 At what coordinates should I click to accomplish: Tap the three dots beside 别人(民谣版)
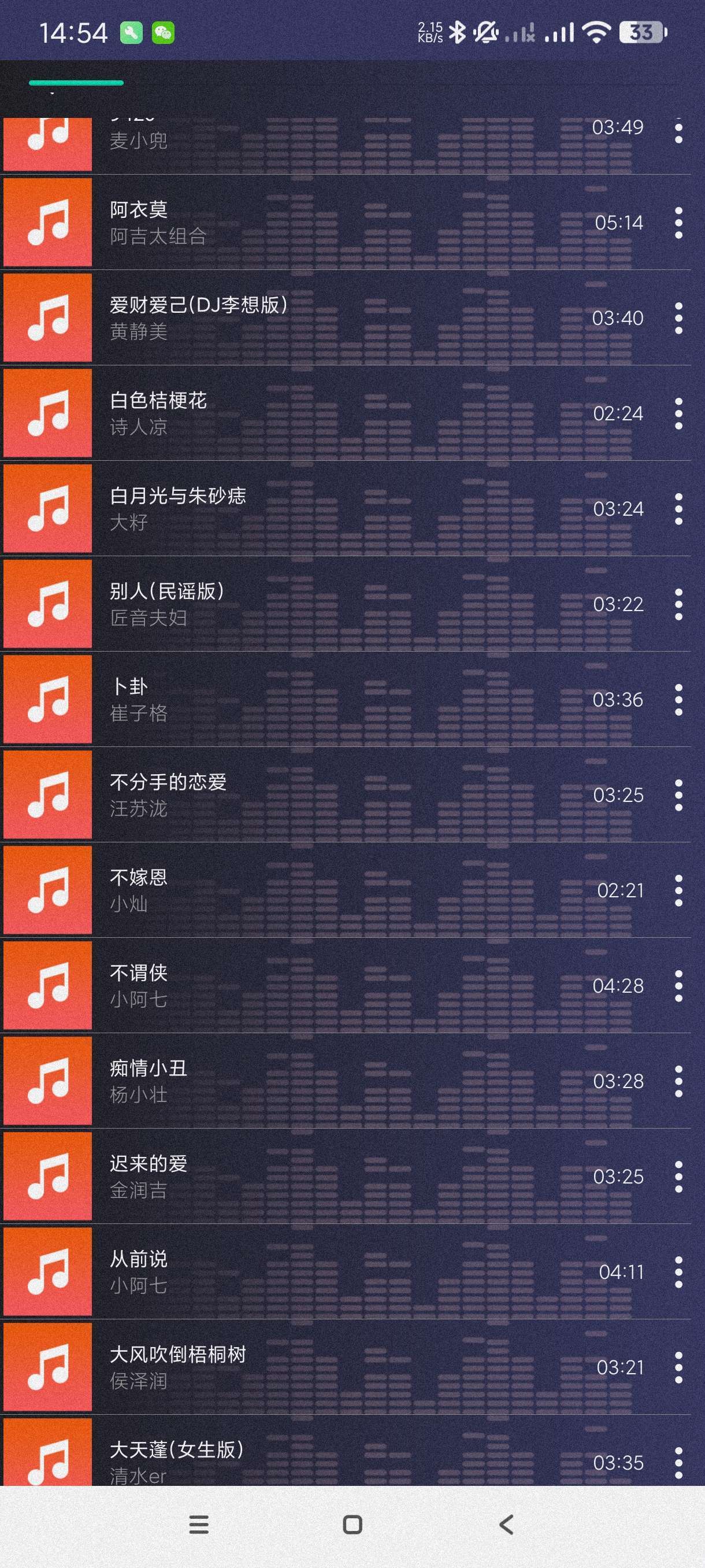tap(678, 604)
